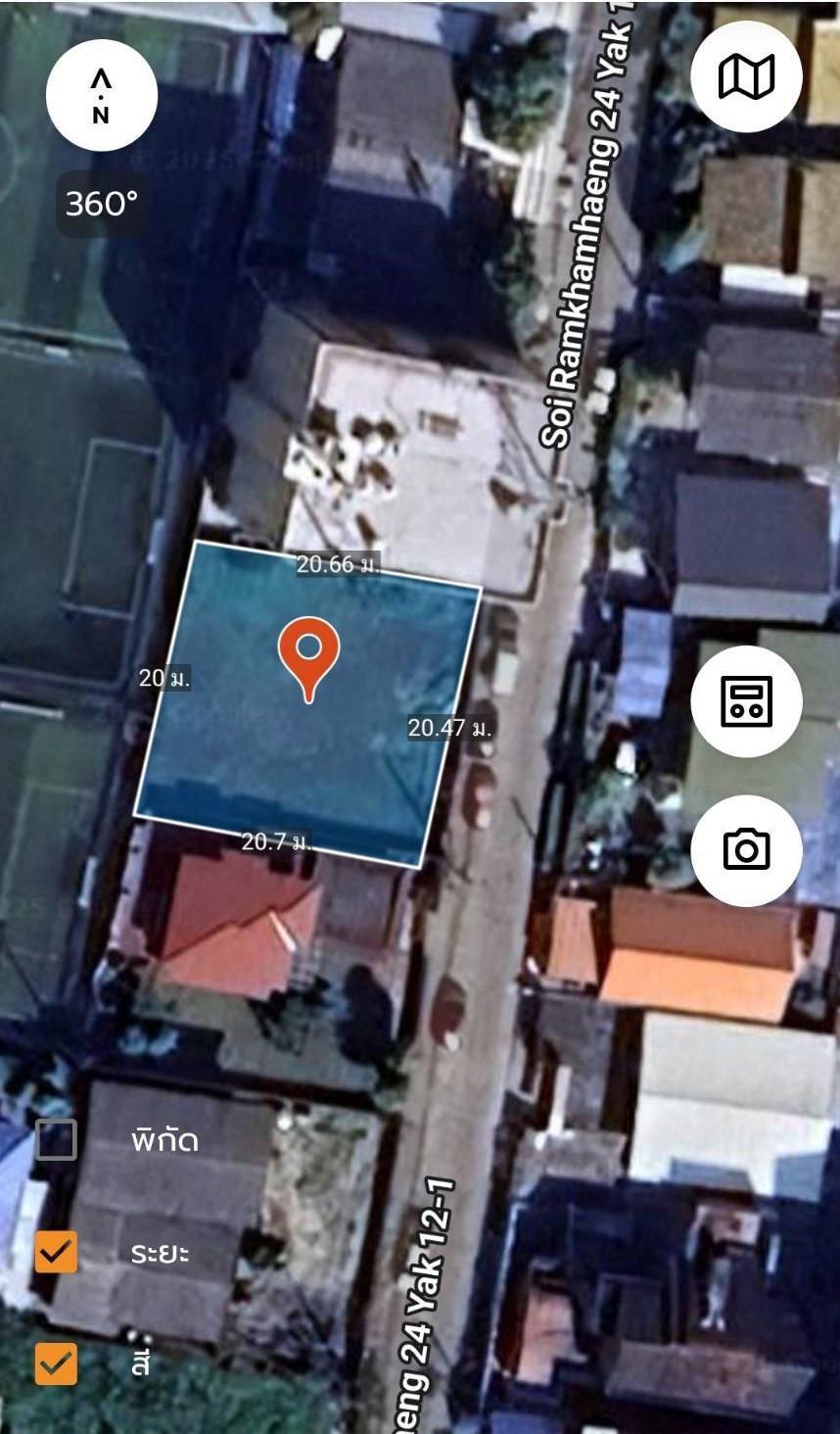Open the calculator icon
Viewport: 840px width, 1434px height.
tap(746, 700)
